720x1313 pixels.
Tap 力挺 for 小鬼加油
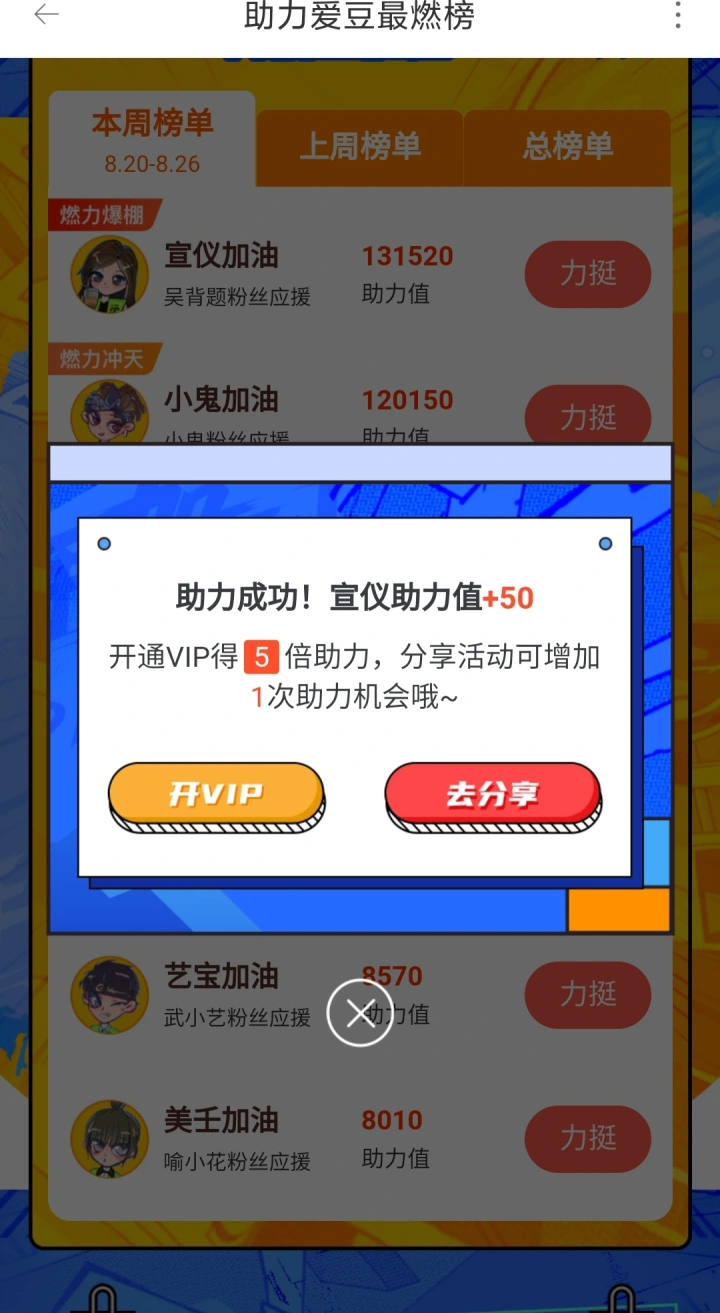tap(588, 415)
